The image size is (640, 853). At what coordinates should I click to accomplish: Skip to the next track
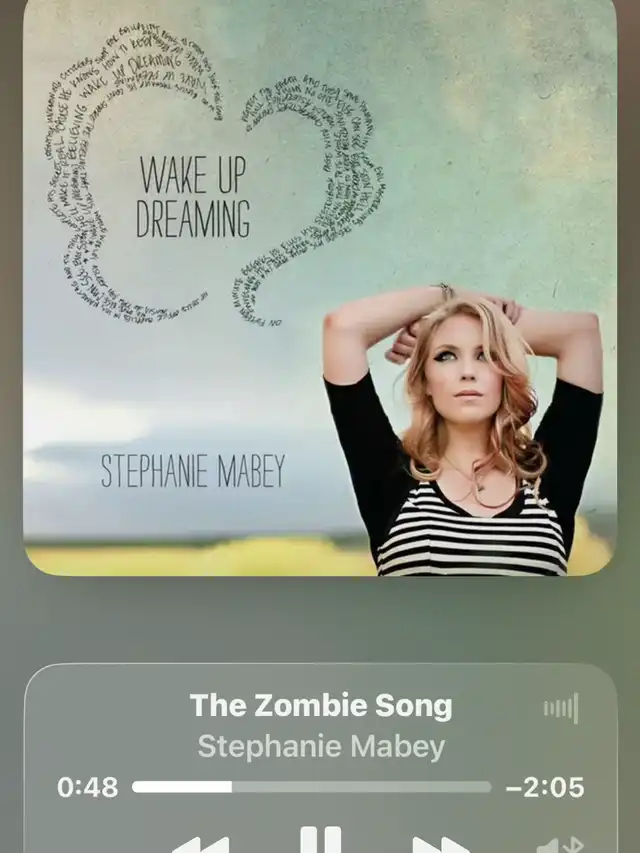coord(441,845)
